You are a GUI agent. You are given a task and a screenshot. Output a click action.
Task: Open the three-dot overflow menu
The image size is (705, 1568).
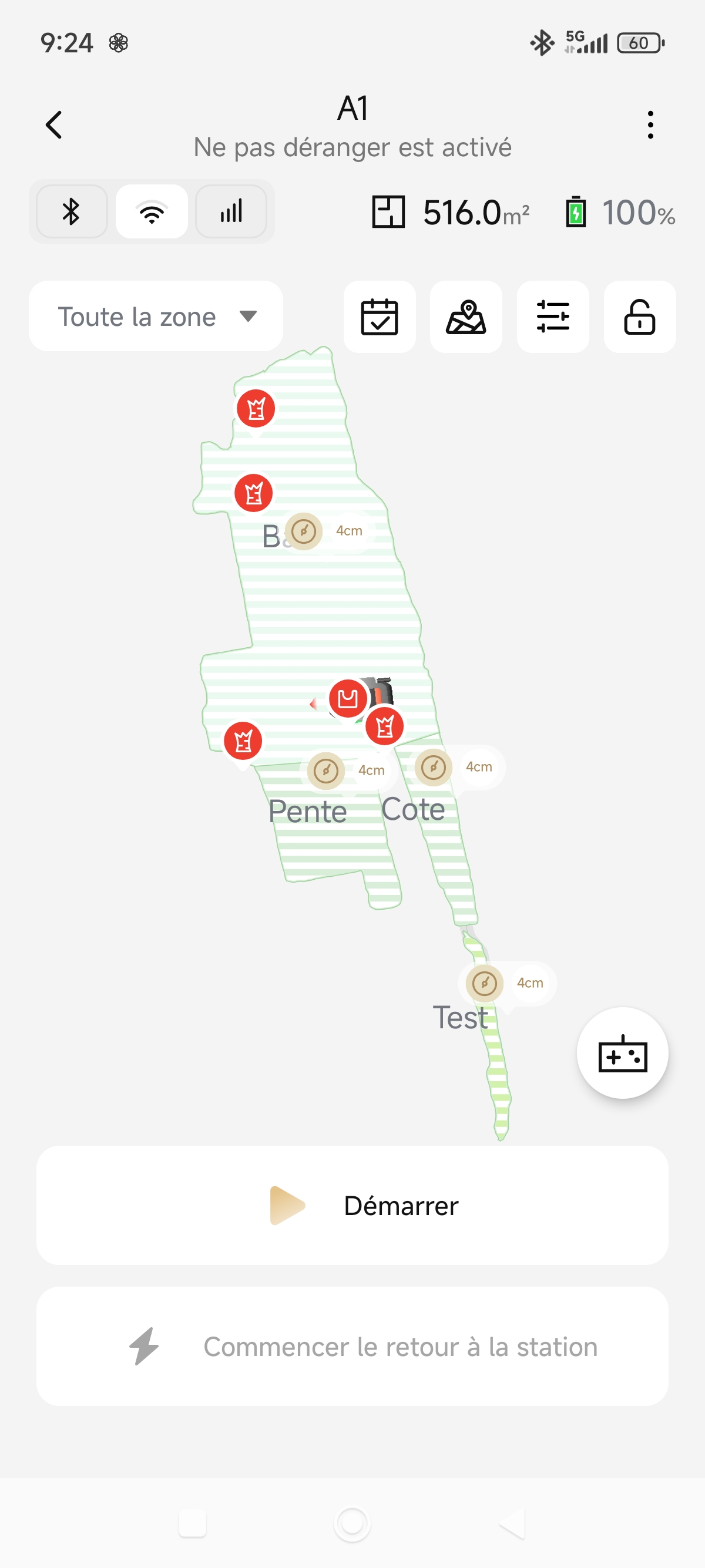pos(650,125)
